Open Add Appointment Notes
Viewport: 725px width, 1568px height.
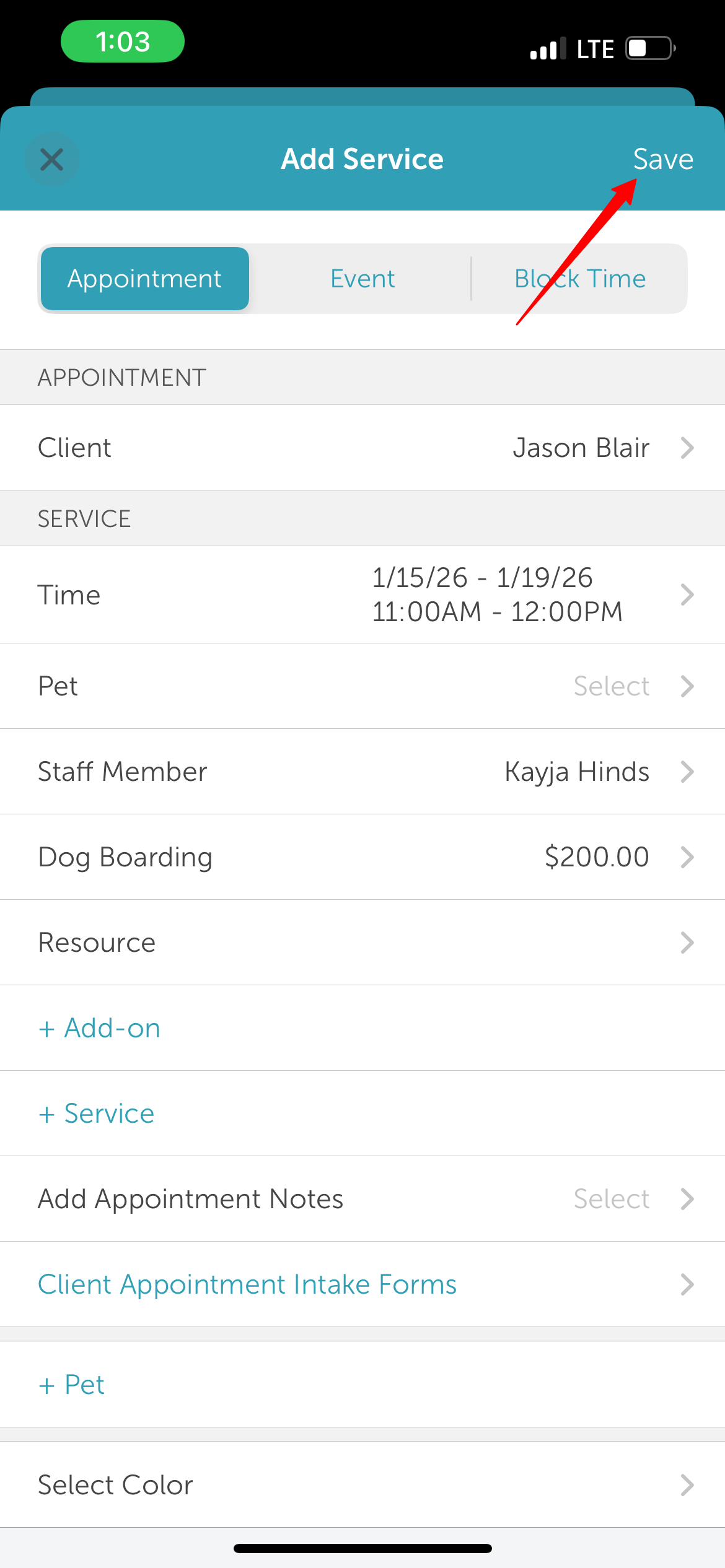362,1199
